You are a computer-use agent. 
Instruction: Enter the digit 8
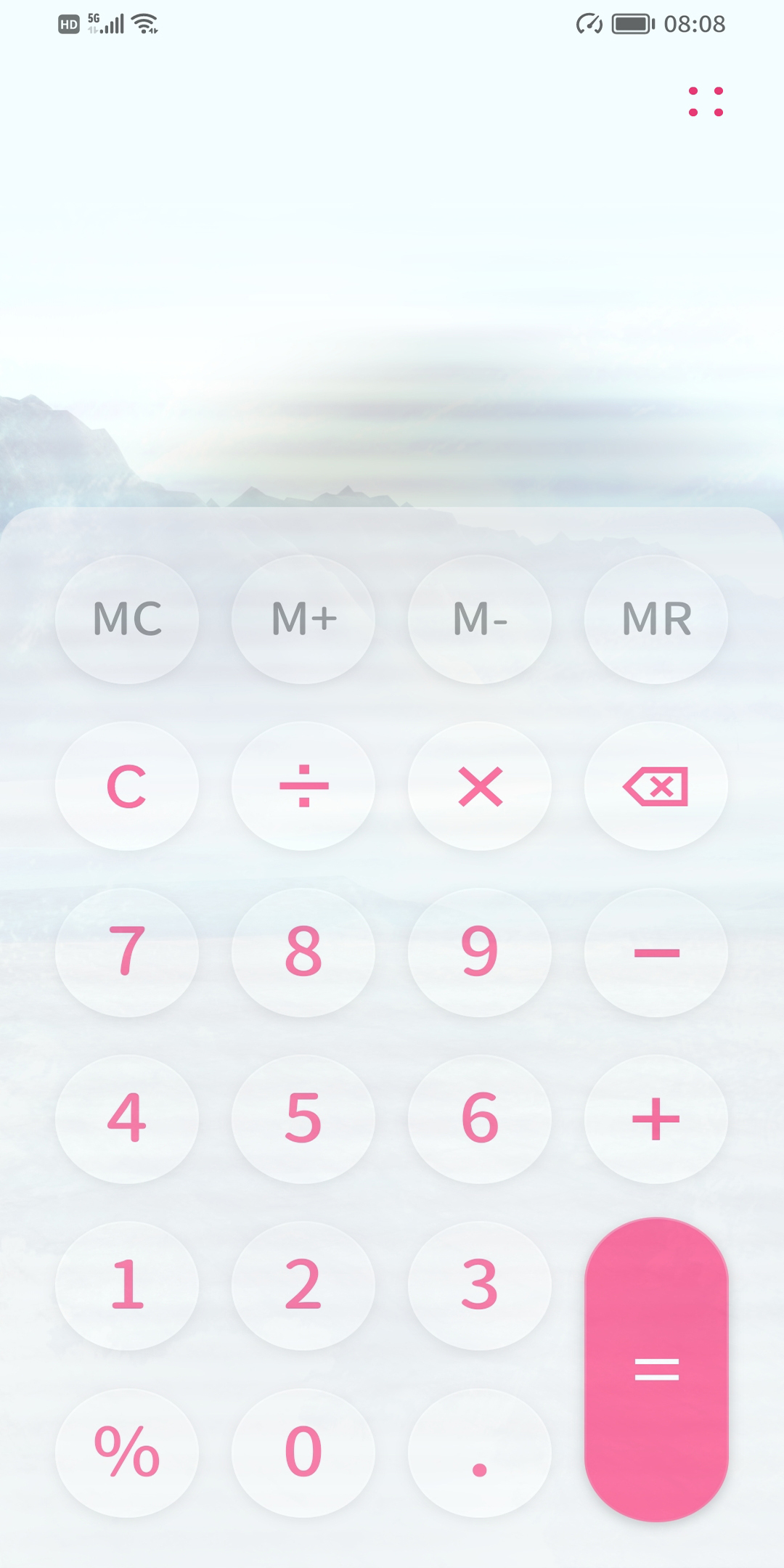(x=303, y=952)
